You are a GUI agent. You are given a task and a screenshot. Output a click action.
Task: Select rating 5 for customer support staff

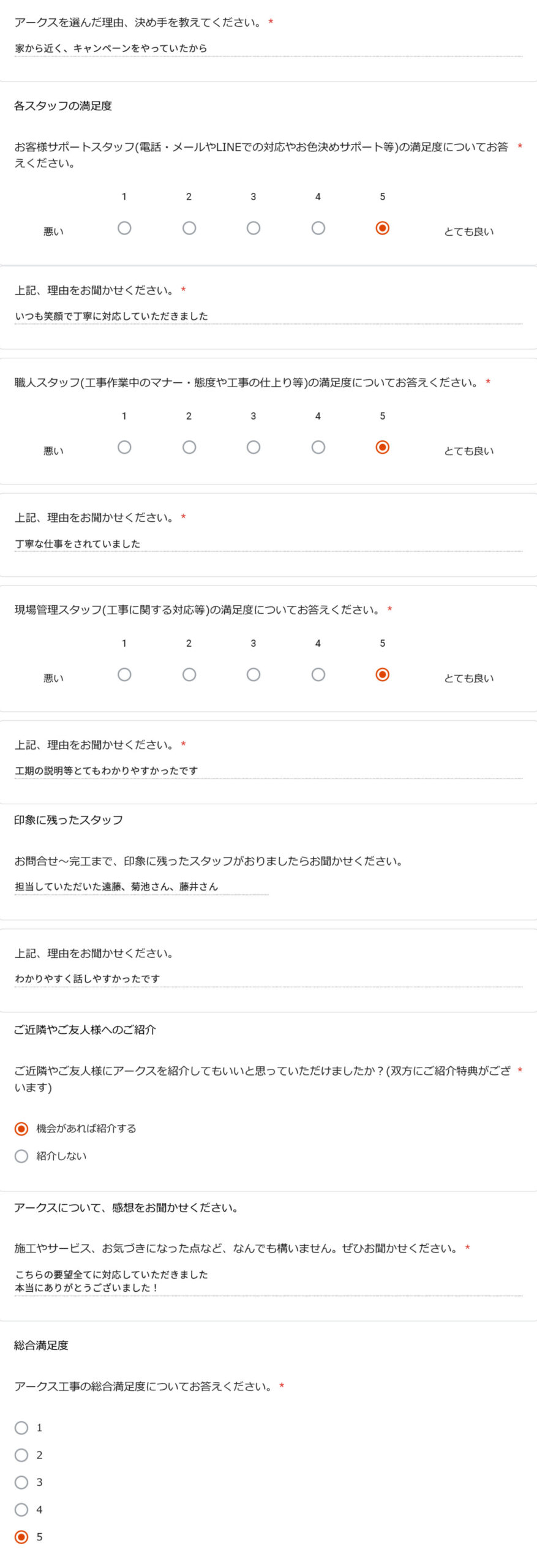click(x=382, y=228)
